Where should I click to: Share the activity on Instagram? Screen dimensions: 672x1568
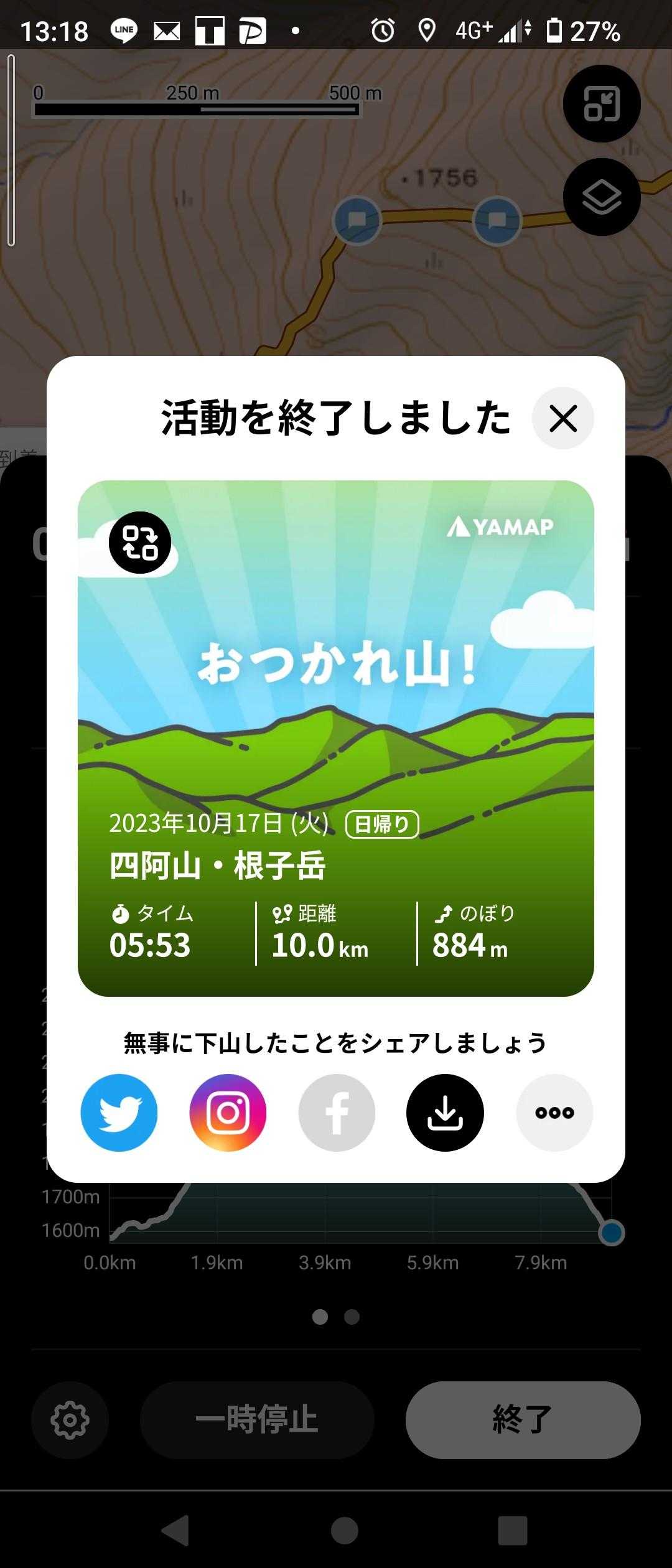point(228,1113)
